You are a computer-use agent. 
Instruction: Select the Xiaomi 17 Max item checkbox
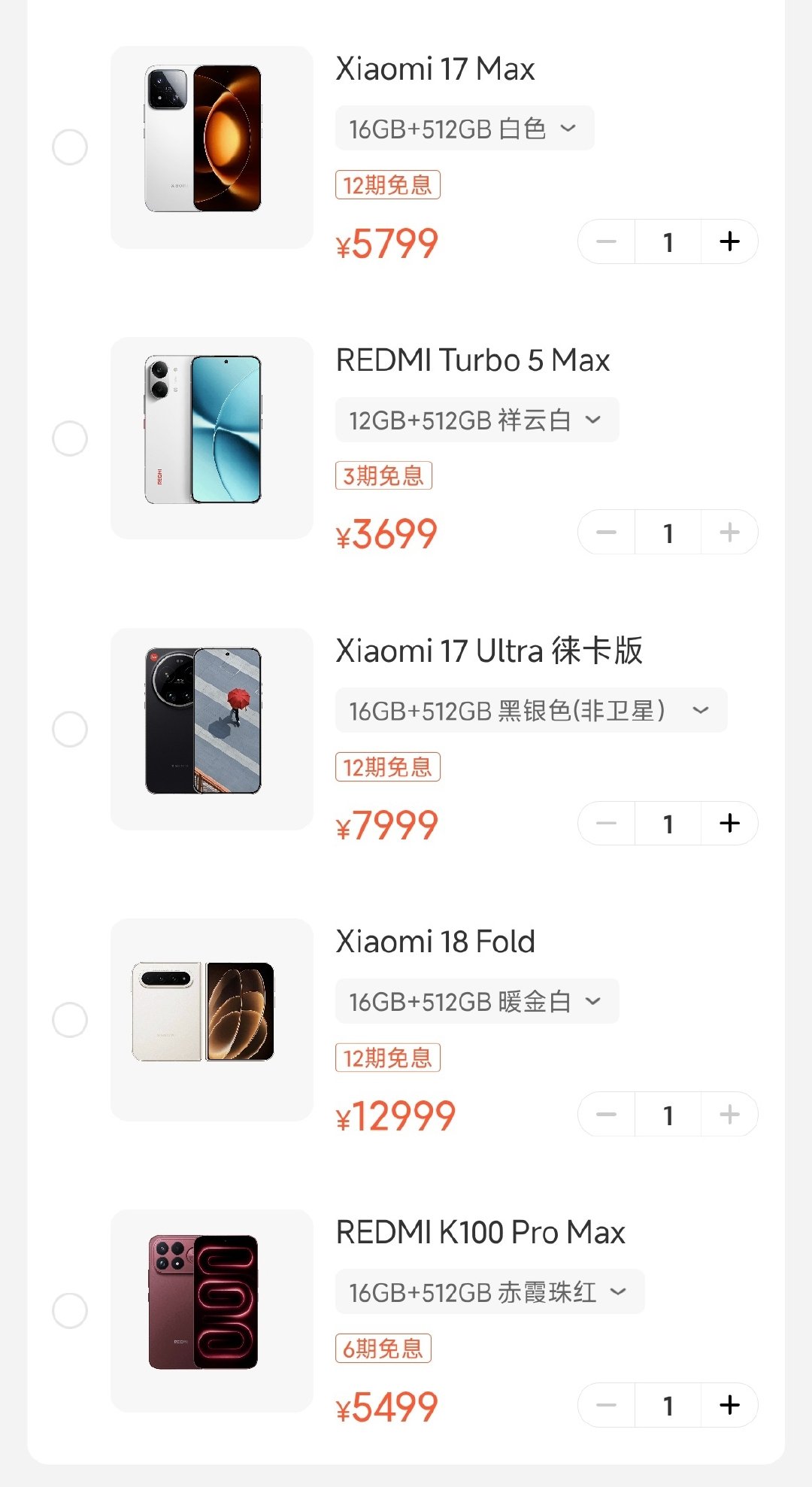click(70, 147)
